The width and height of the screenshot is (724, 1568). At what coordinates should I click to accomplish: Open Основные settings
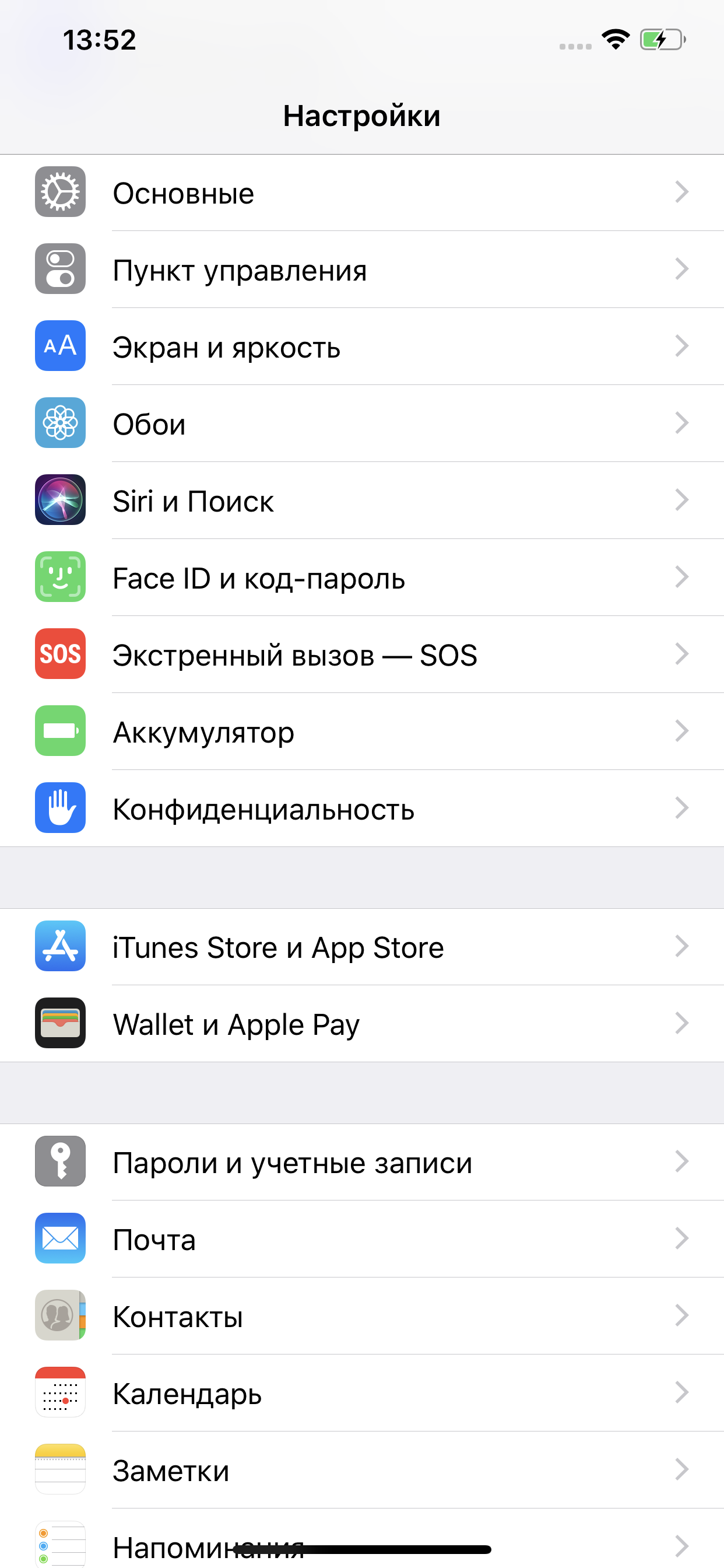point(362,192)
